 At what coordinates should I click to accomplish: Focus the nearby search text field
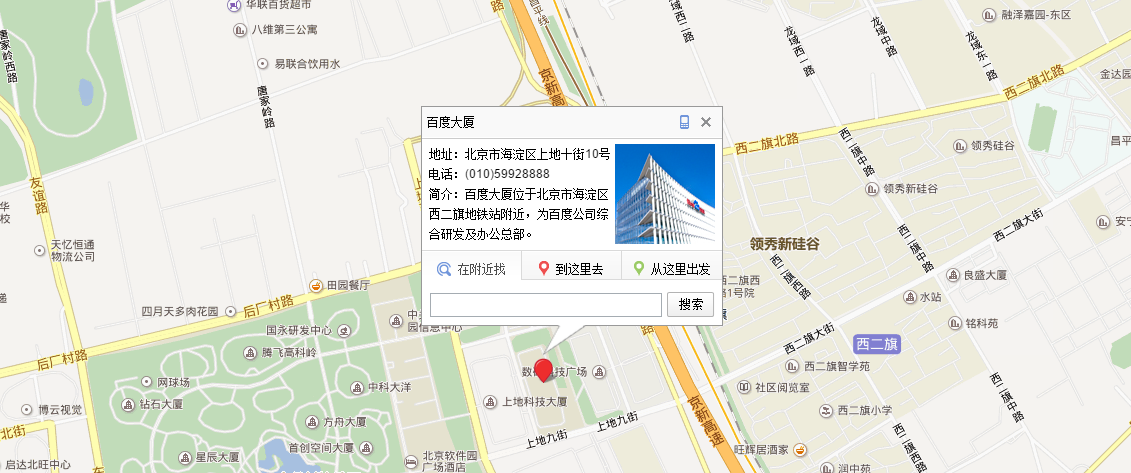(545, 305)
